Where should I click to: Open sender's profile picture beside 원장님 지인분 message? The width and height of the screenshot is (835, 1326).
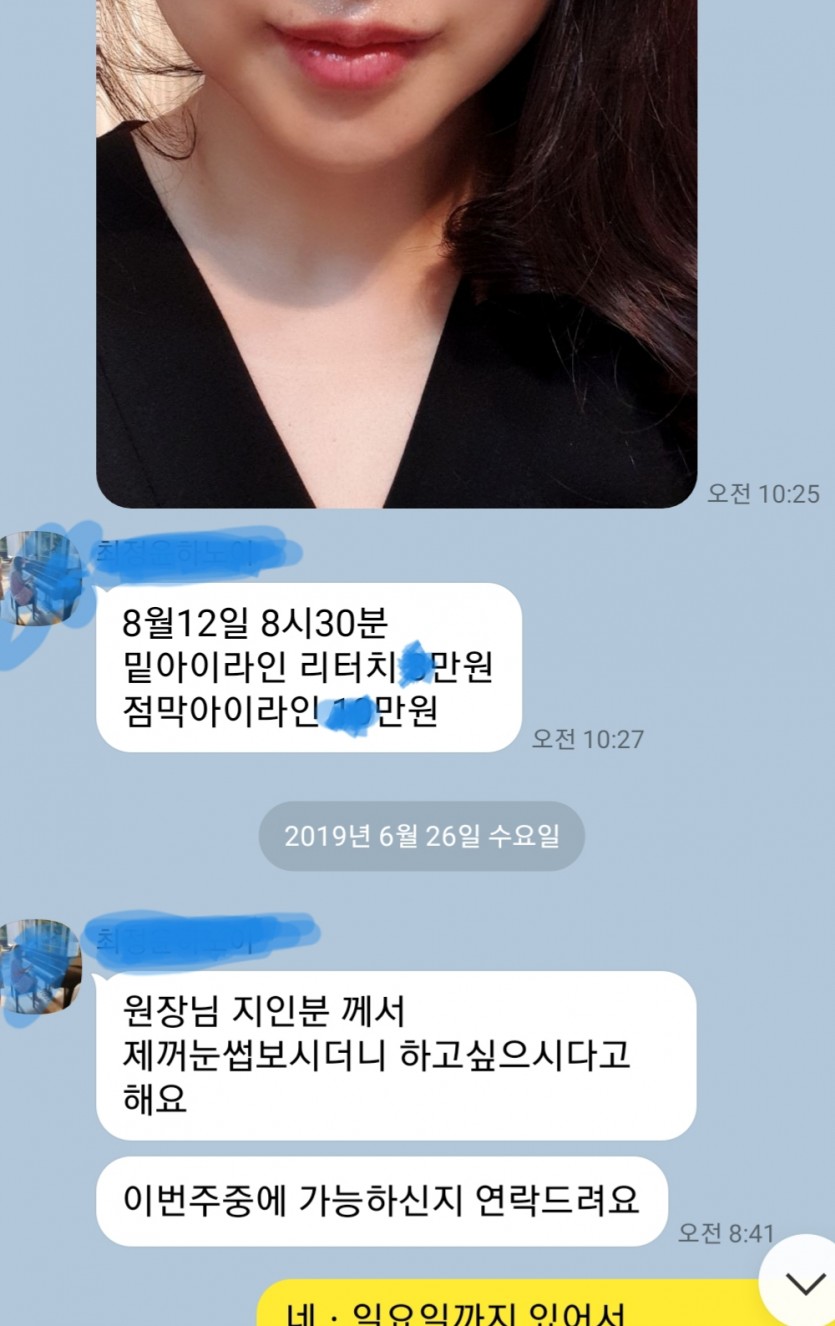pyautogui.click(x=42, y=967)
